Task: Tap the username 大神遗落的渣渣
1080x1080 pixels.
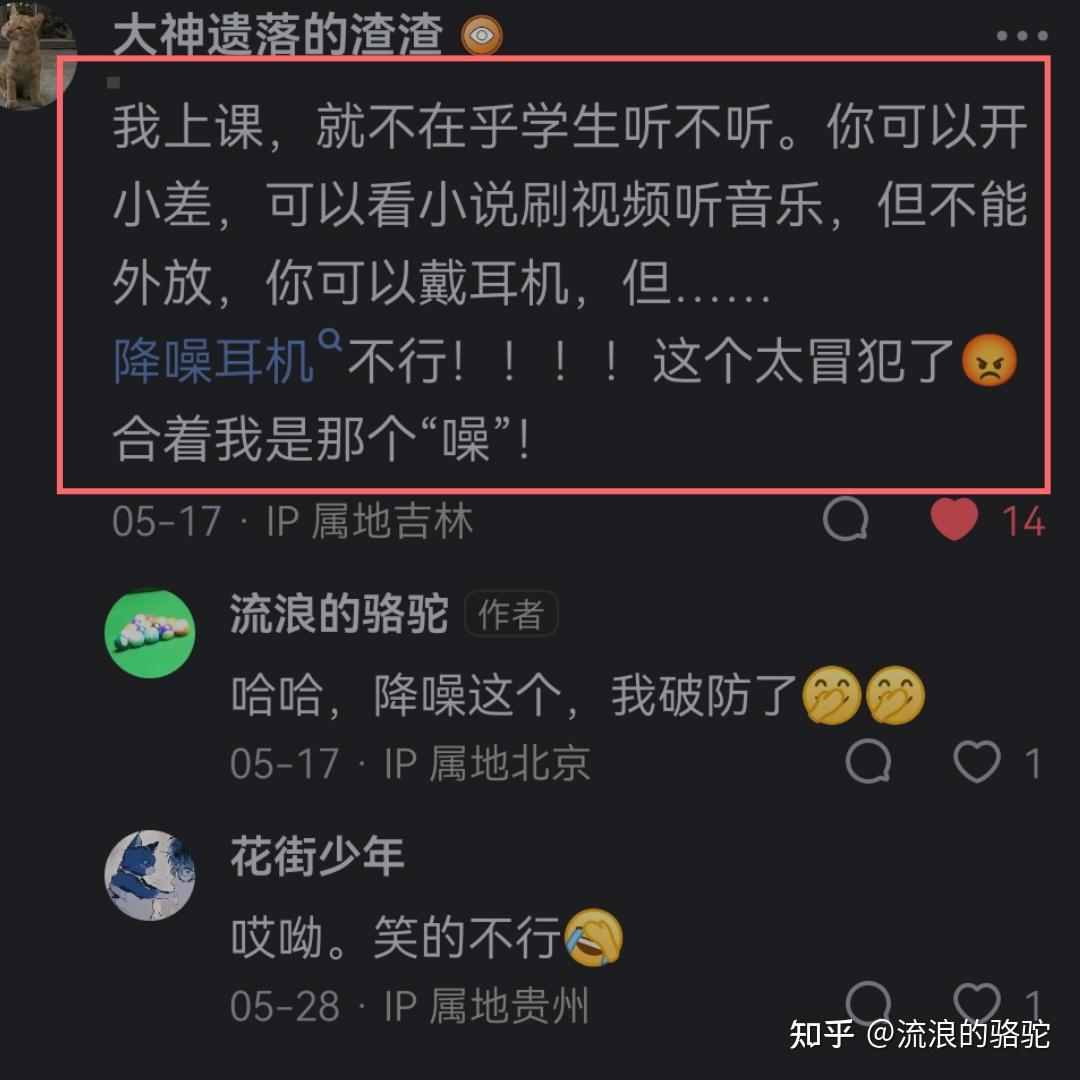Action: (277, 36)
